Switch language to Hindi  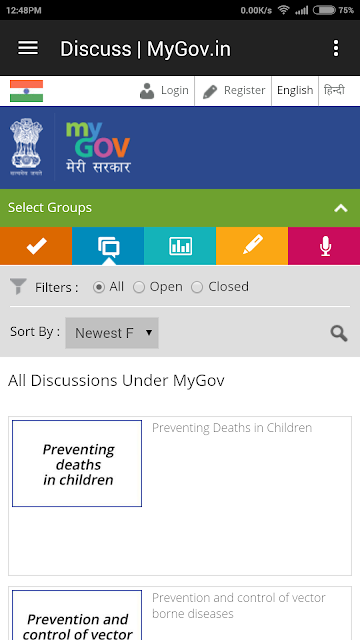coord(334,90)
